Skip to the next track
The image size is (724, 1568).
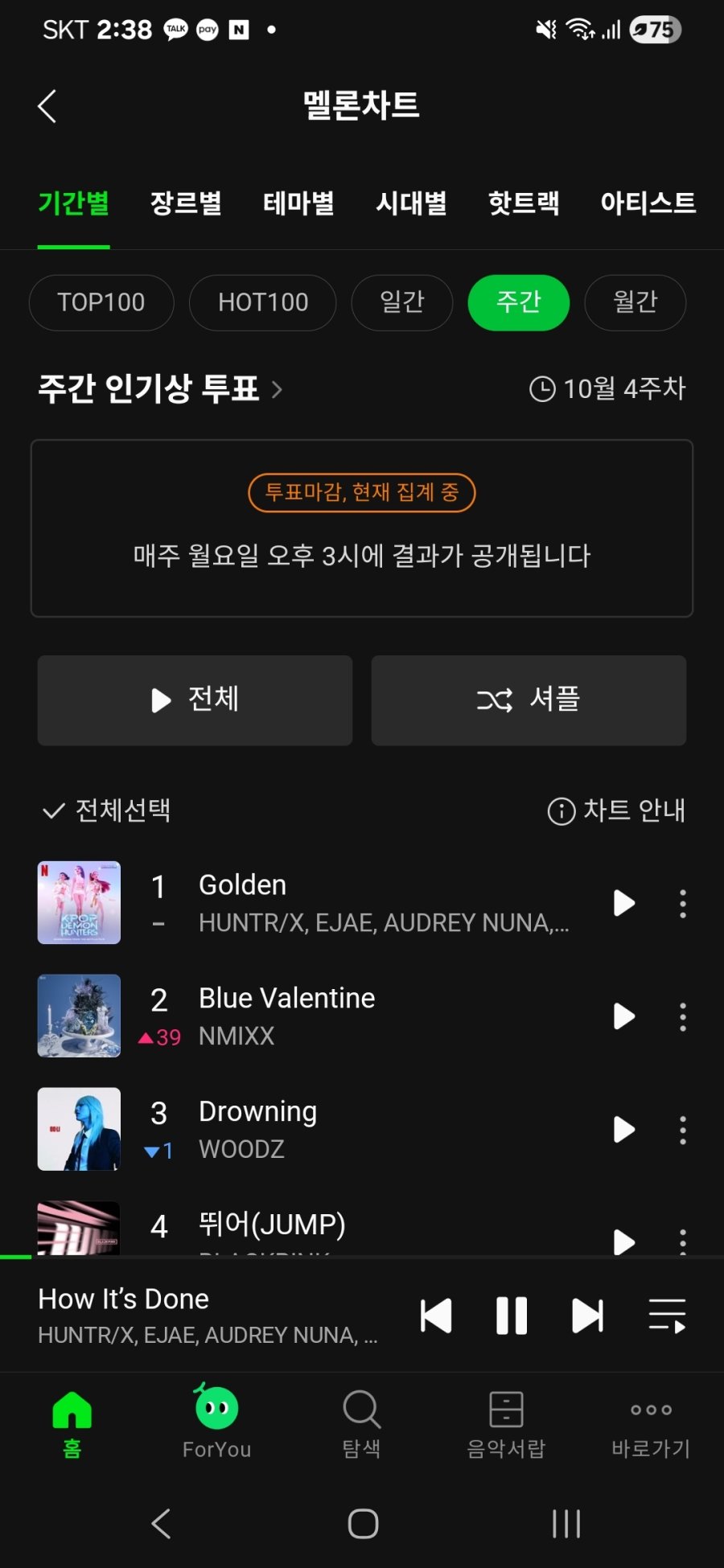coord(587,1316)
